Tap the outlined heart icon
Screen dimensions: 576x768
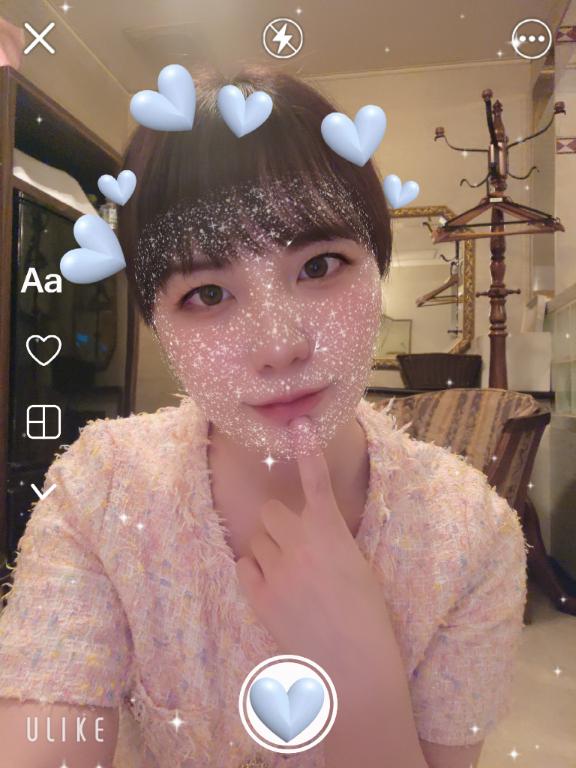click(x=44, y=350)
